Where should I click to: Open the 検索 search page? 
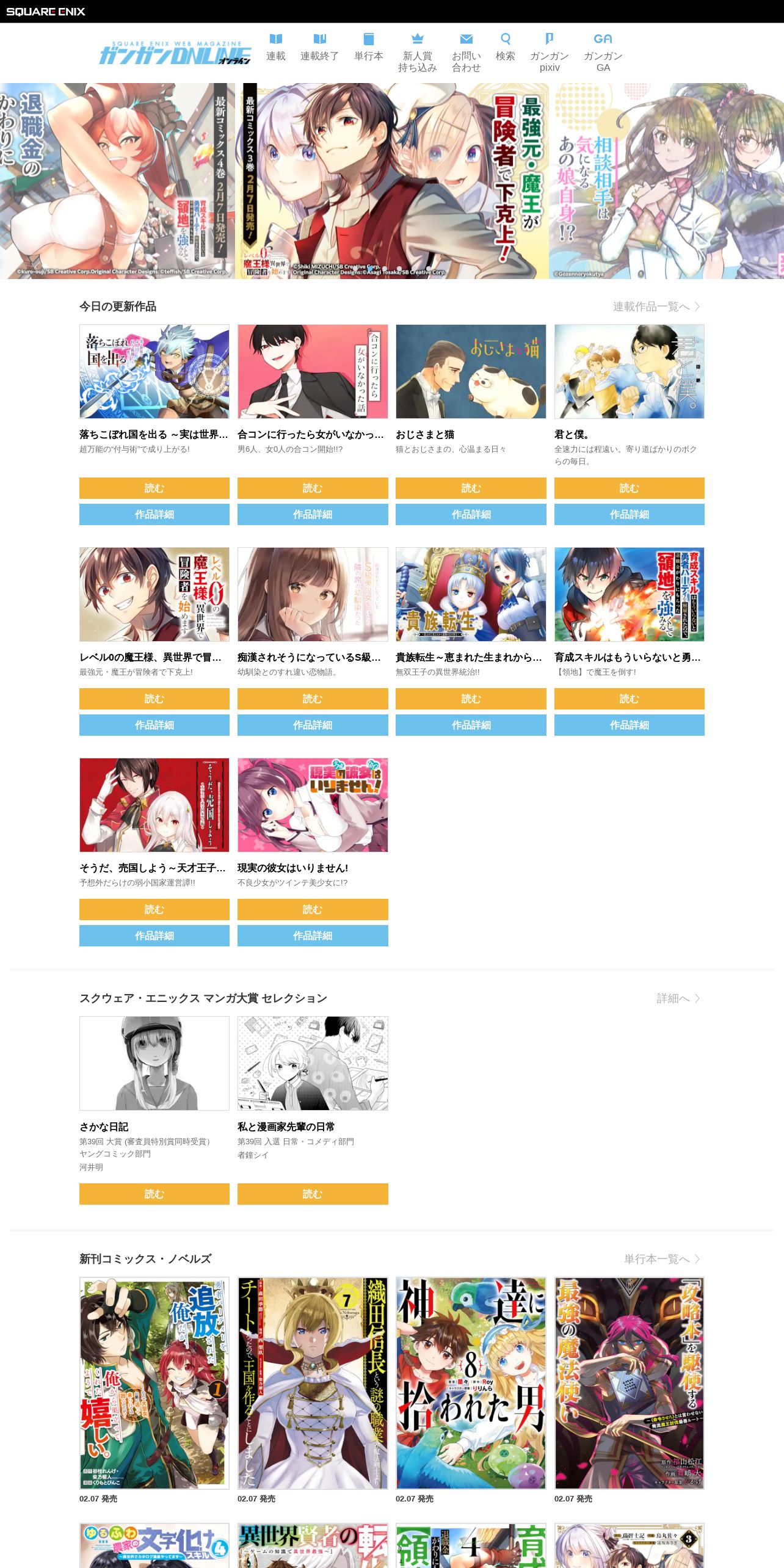pos(505,48)
